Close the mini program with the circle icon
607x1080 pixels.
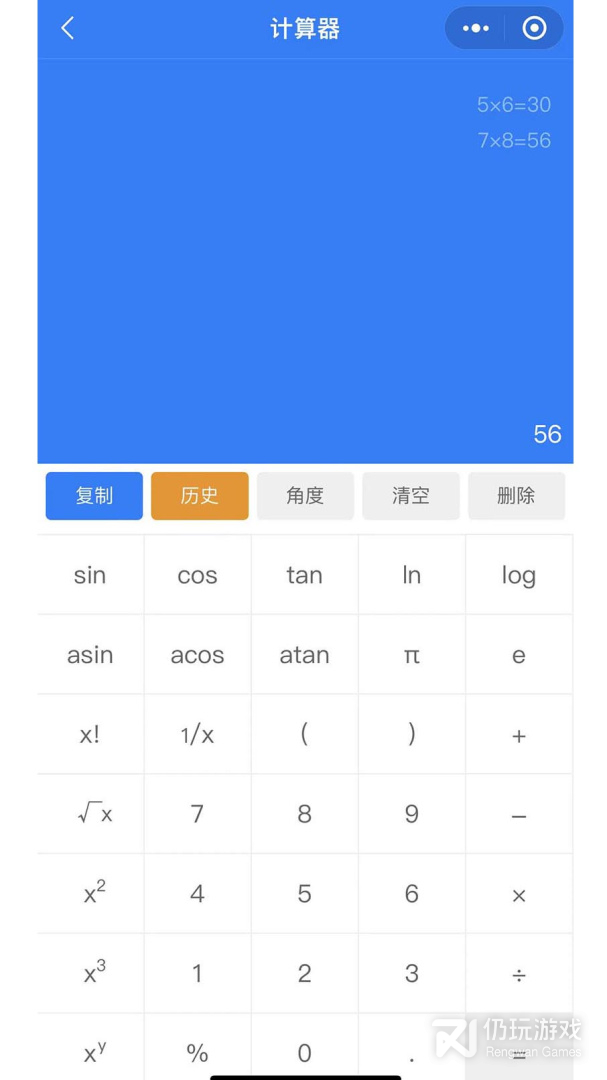535,28
